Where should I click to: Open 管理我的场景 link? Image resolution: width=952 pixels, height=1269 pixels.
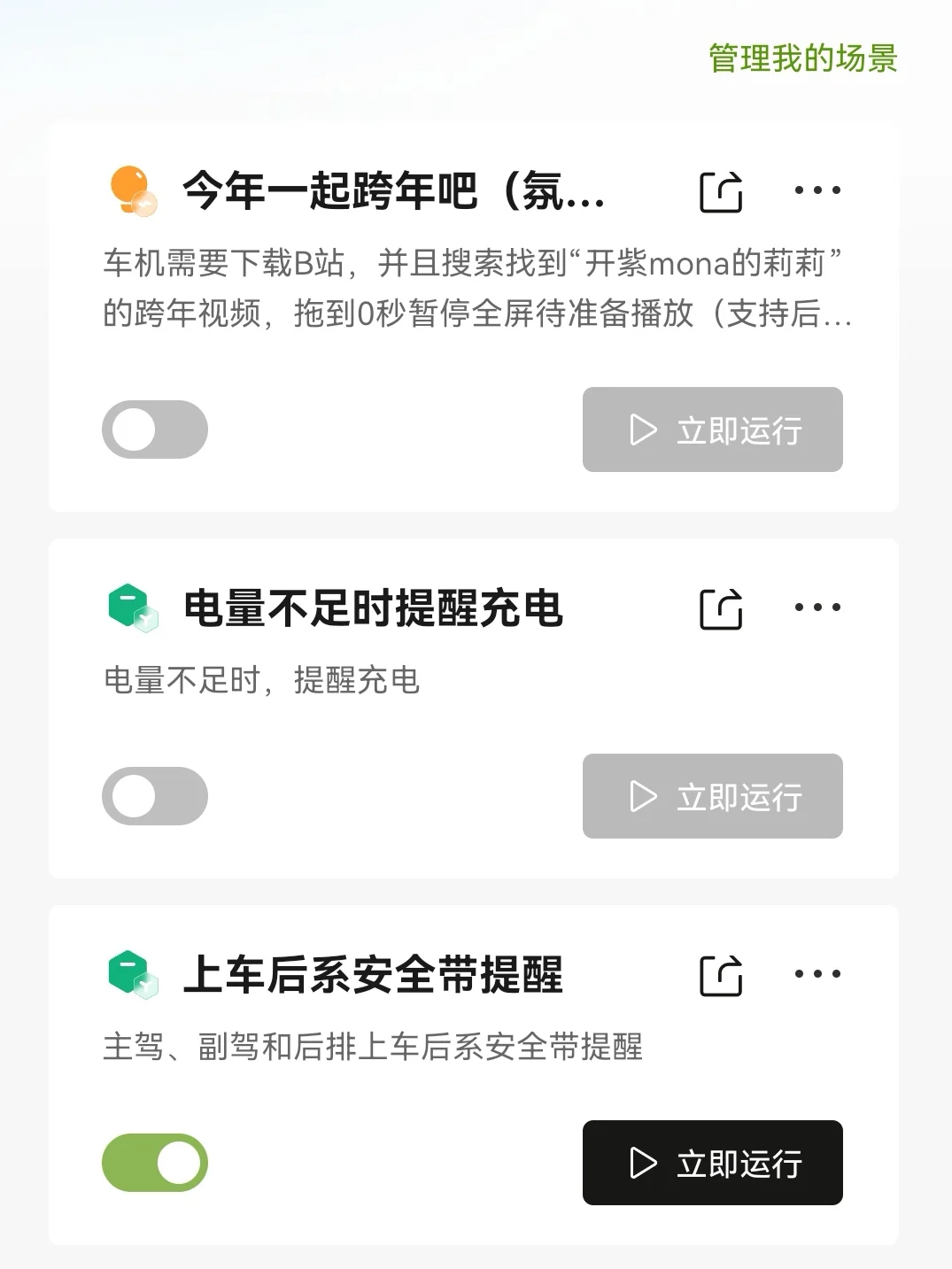802,58
